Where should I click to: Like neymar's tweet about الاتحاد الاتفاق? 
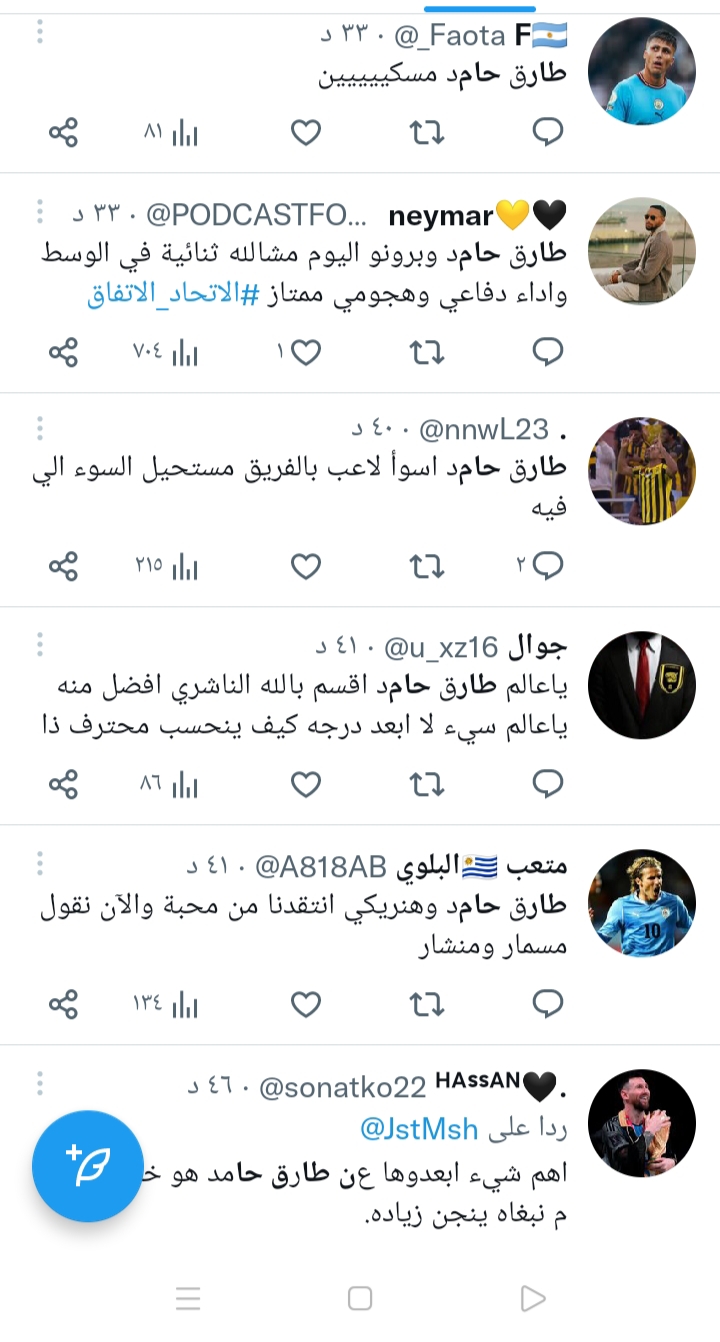click(306, 352)
